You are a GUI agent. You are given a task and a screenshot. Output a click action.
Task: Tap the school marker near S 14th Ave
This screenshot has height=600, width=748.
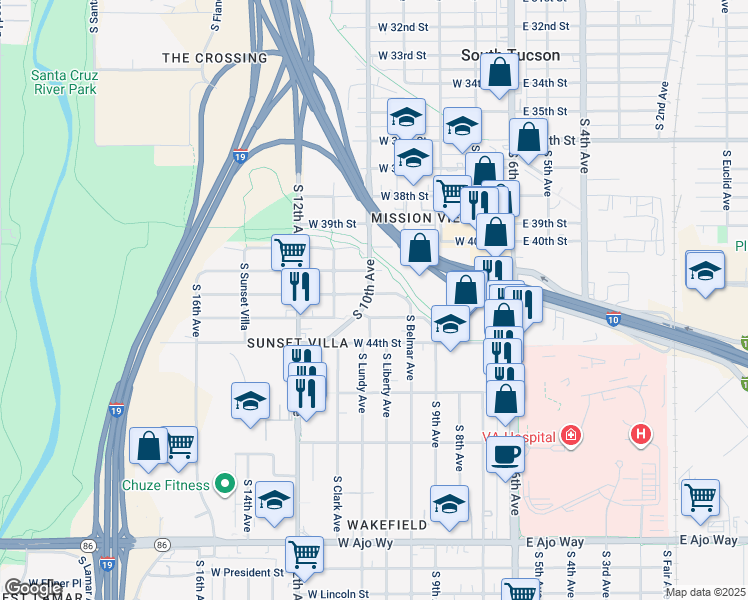274,500
